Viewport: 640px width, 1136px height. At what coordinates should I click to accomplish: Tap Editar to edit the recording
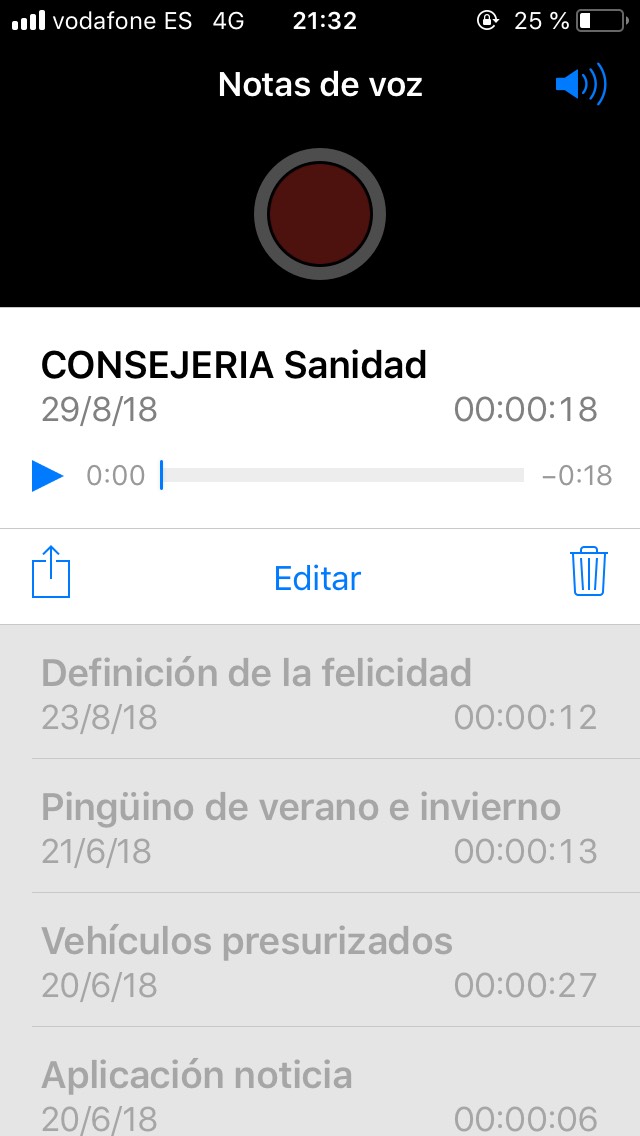coord(318,578)
